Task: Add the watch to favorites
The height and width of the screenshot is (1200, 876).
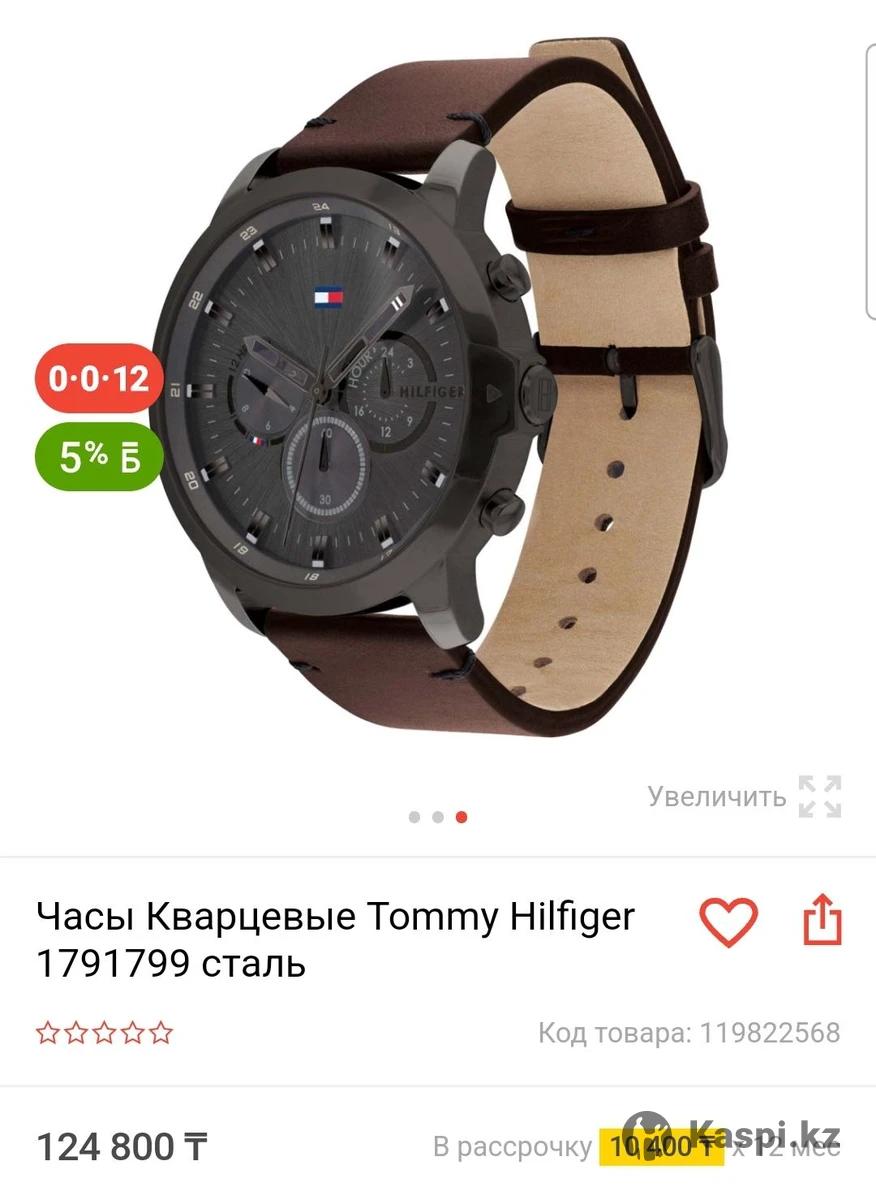Action: [728, 921]
